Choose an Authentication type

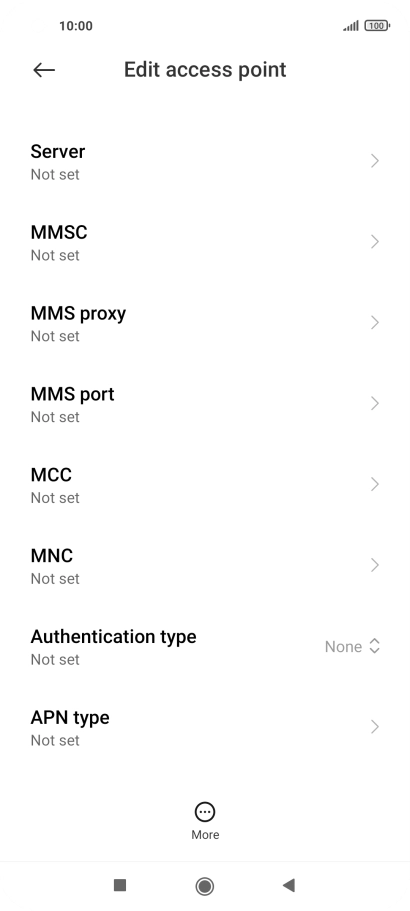[205, 646]
